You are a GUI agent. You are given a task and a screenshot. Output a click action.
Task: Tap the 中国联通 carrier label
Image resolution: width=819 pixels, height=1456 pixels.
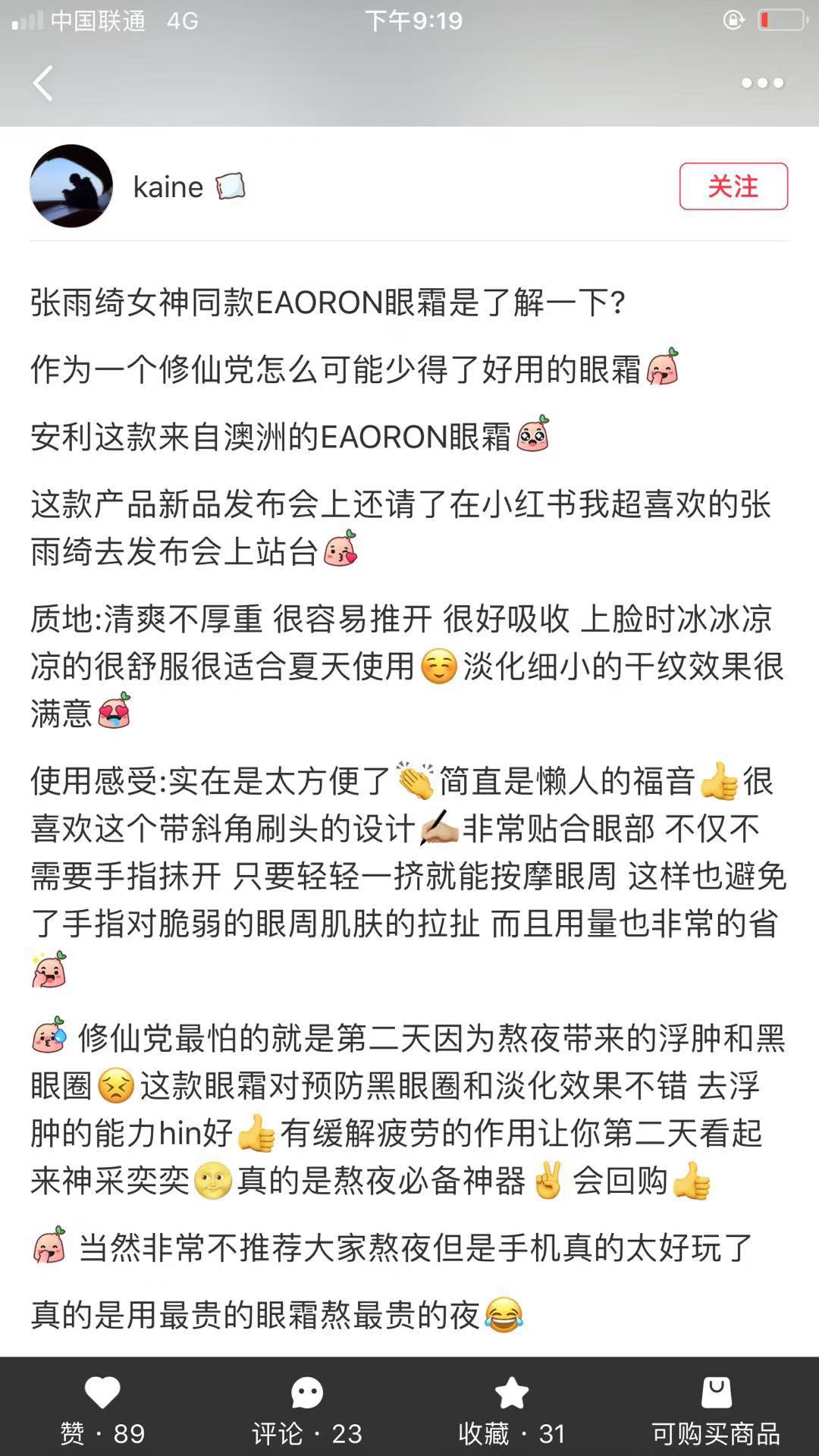pos(97,21)
